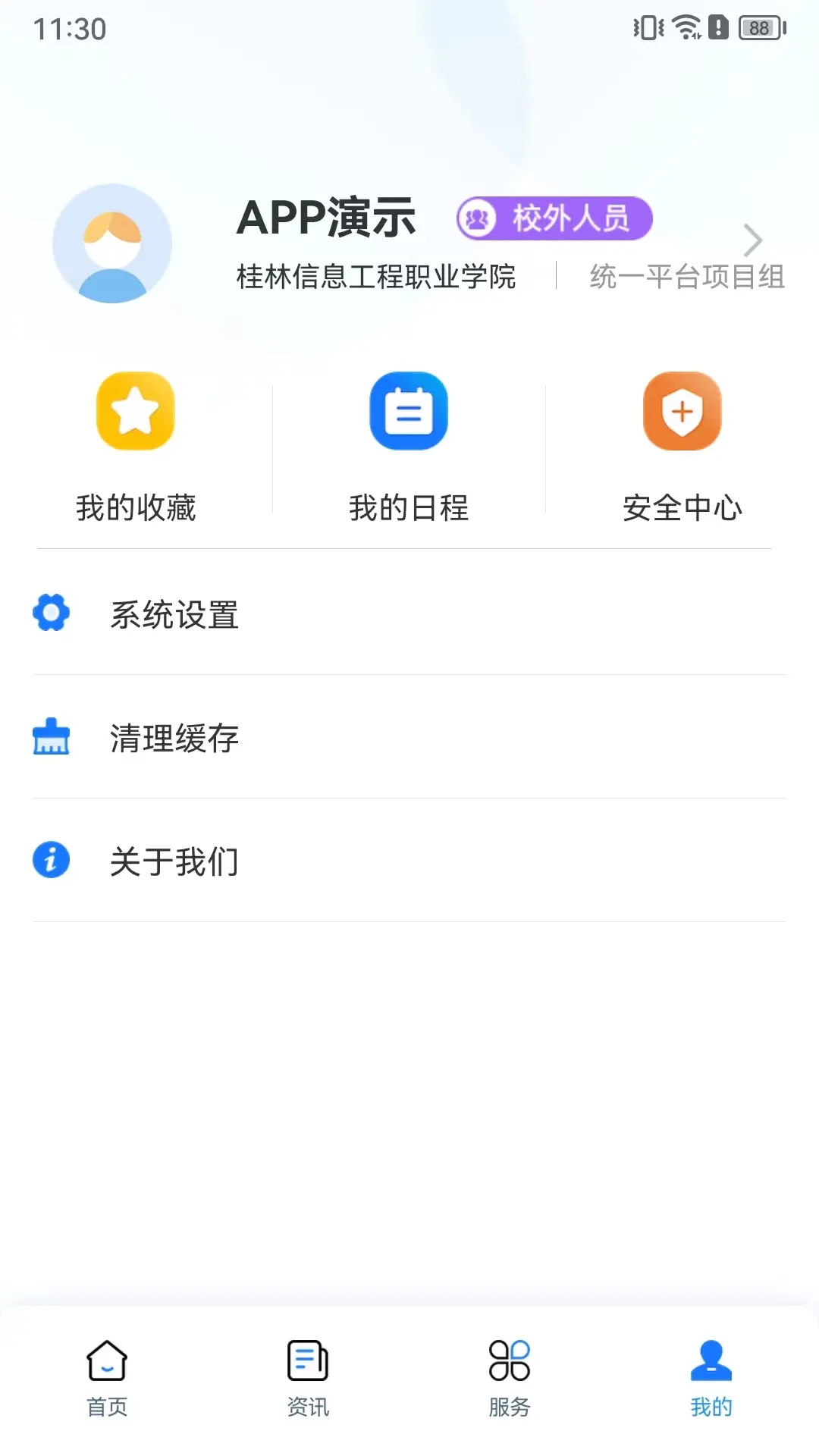Screen dimensions: 819x1456
Task: Open 我的日程 calendar icon
Action: coord(408,412)
